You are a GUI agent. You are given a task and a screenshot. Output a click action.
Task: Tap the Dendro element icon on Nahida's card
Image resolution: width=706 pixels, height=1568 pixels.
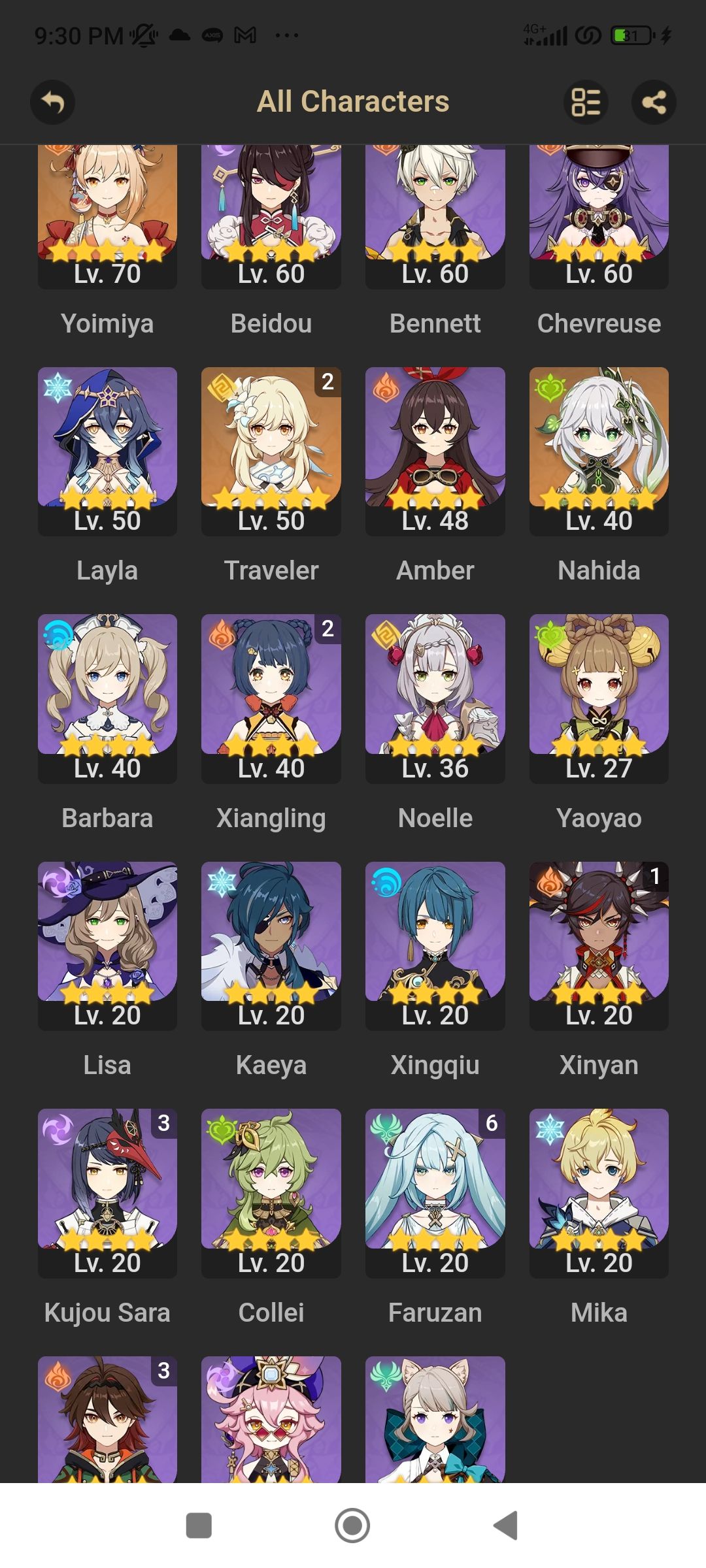[x=549, y=385]
